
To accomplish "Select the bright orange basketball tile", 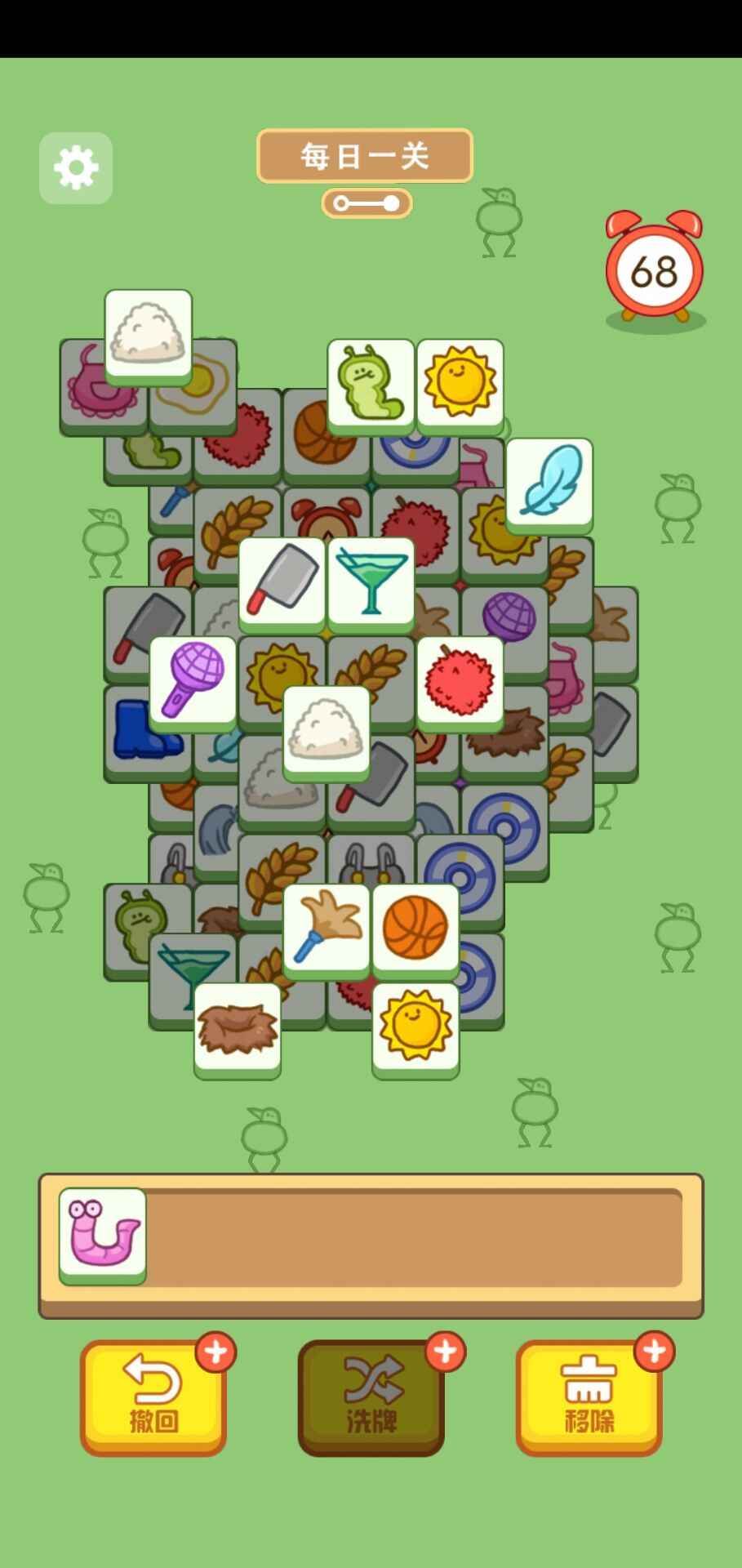I will [x=415, y=928].
